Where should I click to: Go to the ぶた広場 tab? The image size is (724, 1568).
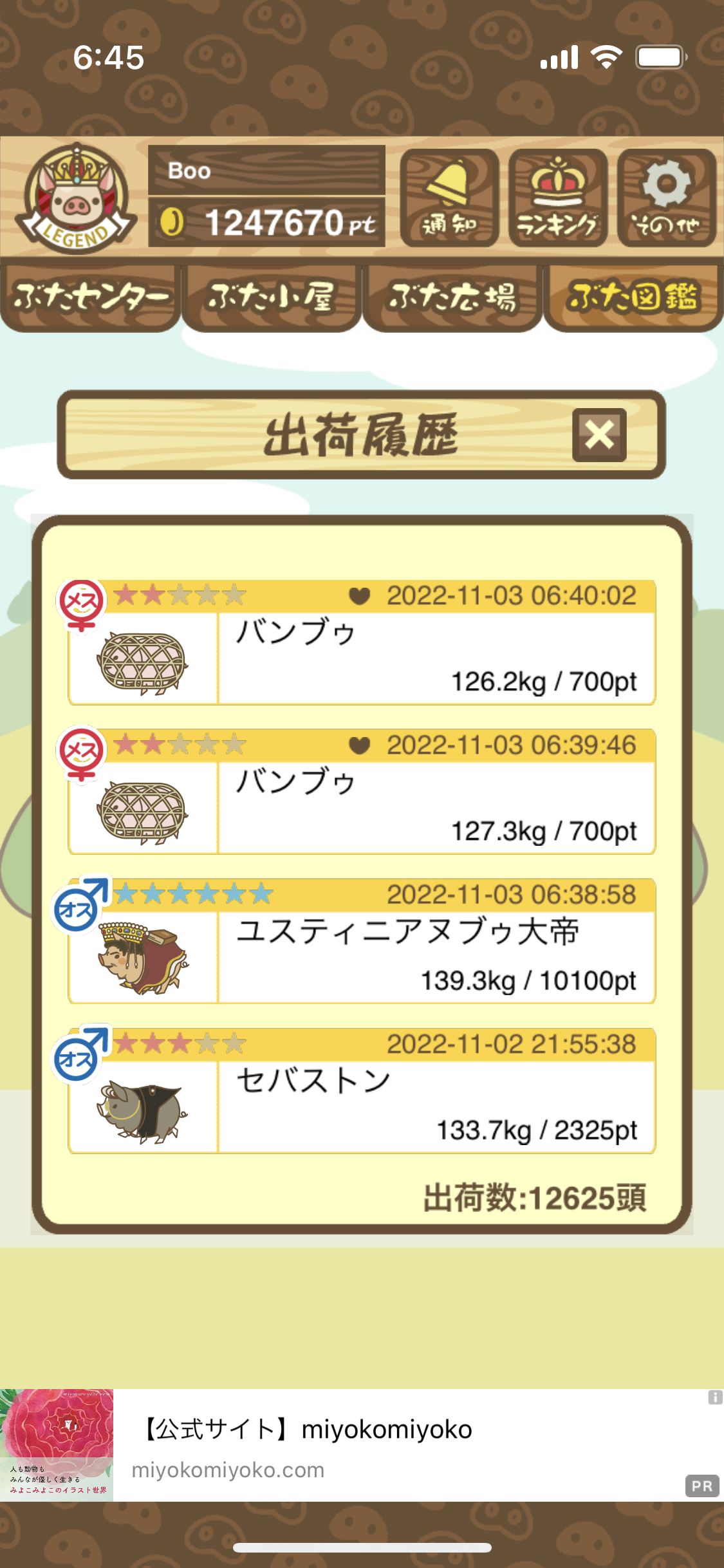pyautogui.click(x=452, y=297)
